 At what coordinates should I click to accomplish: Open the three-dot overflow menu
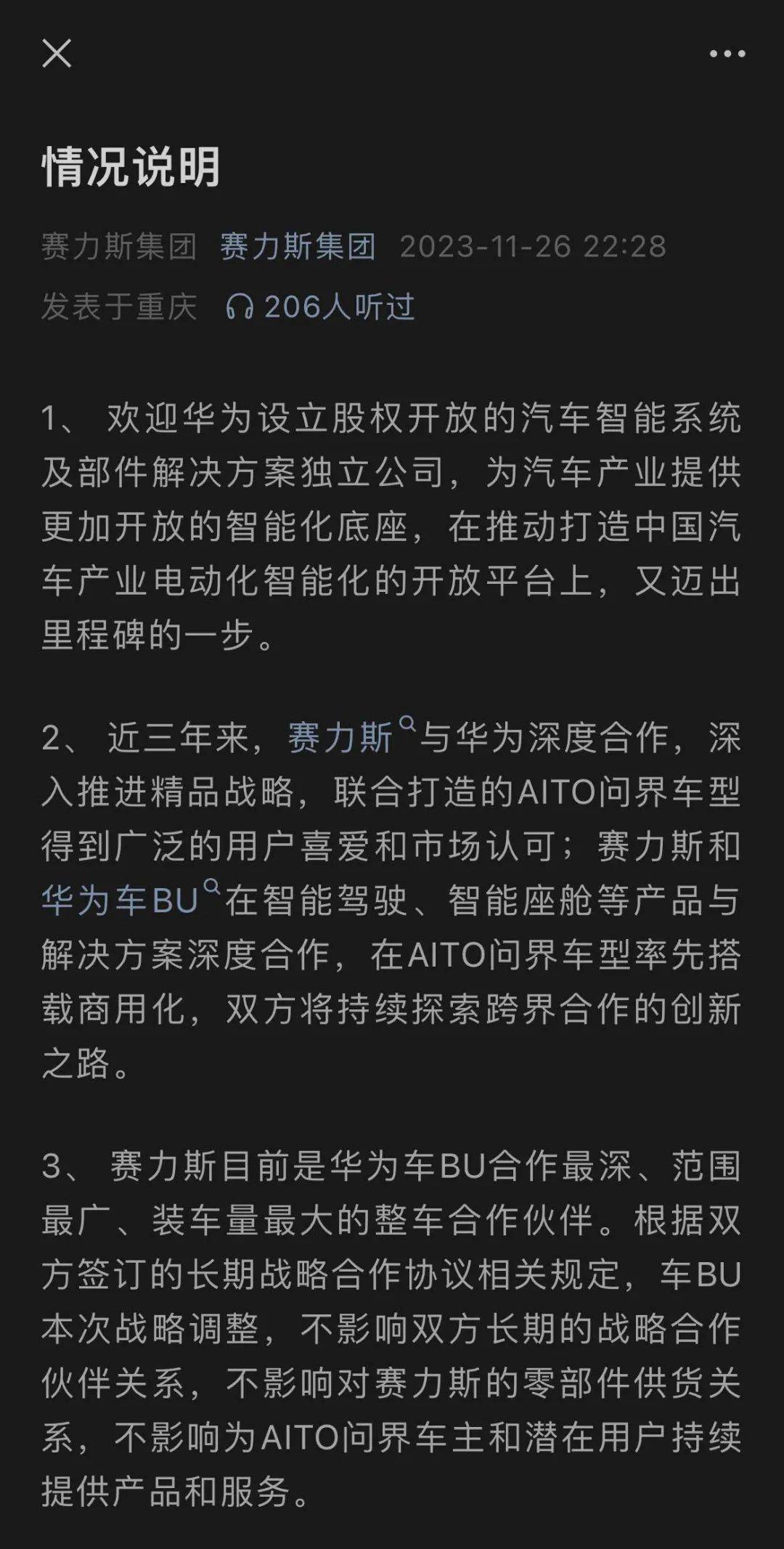click(727, 54)
